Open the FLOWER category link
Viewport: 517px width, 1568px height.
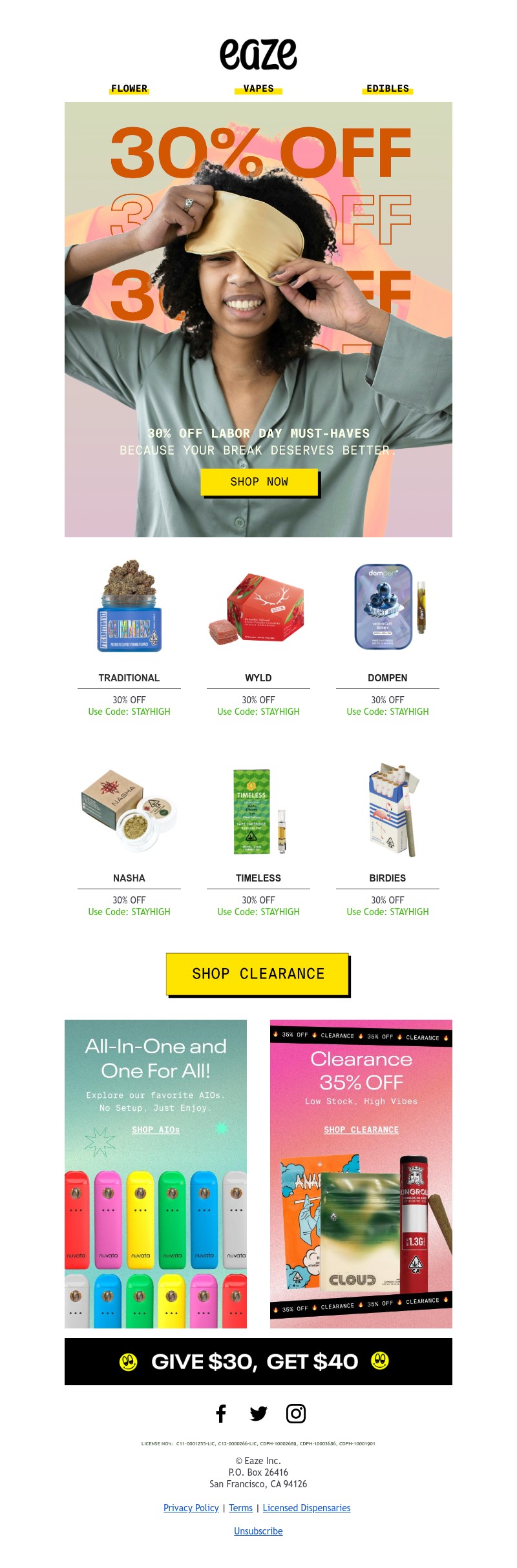[x=129, y=88]
